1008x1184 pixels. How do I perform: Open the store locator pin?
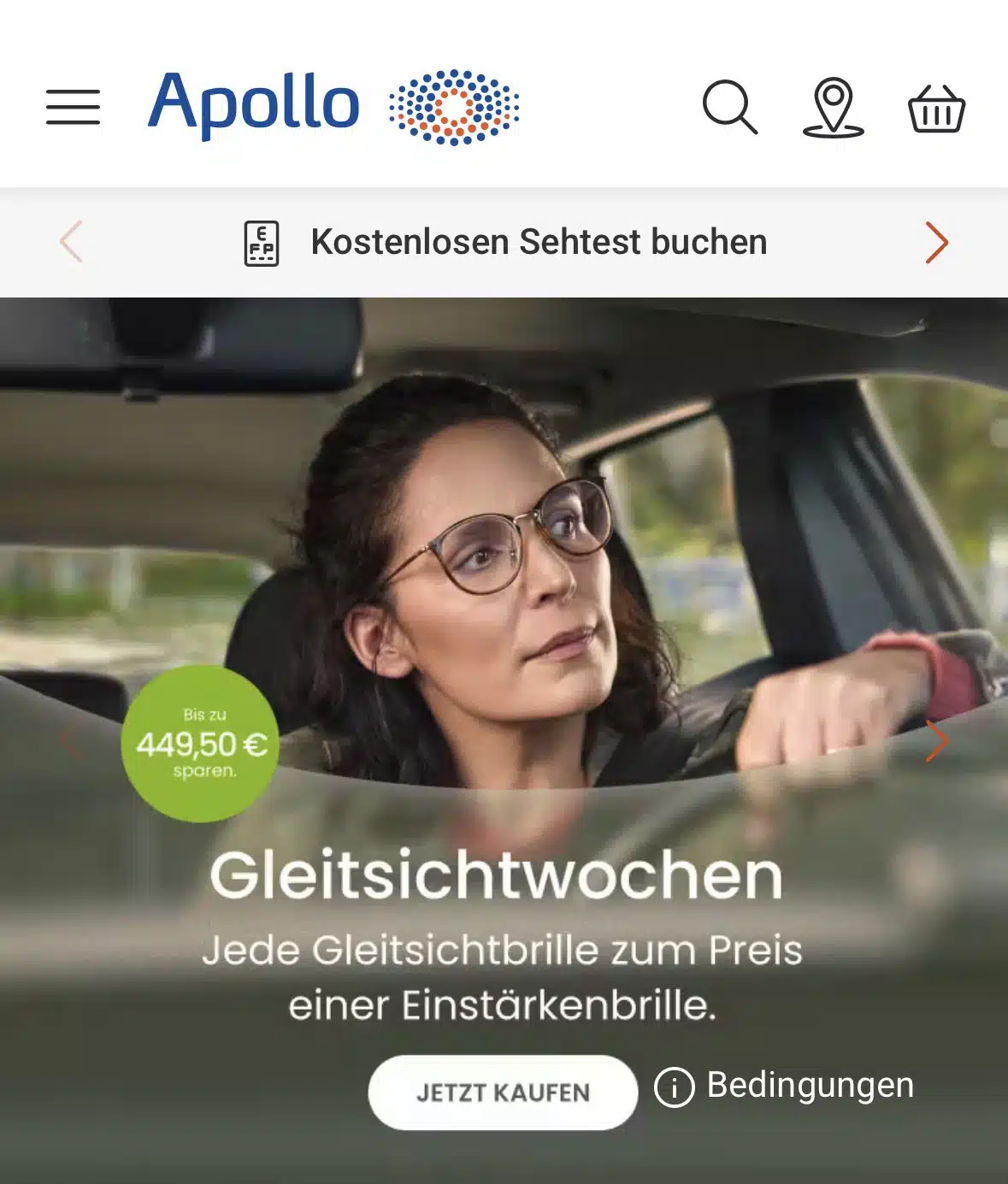click(x=834, y=108)
